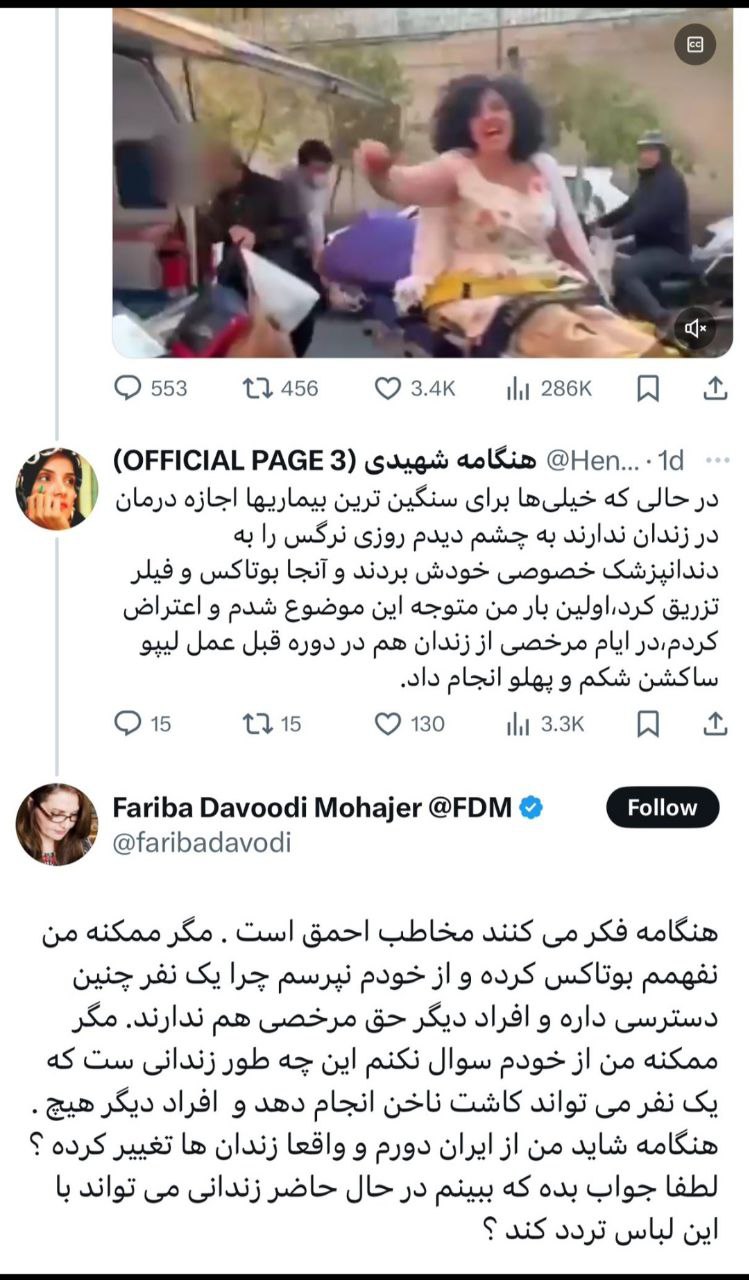Open OFFICIAL PAGE 3 profile avatar

(x=57, y=488)
